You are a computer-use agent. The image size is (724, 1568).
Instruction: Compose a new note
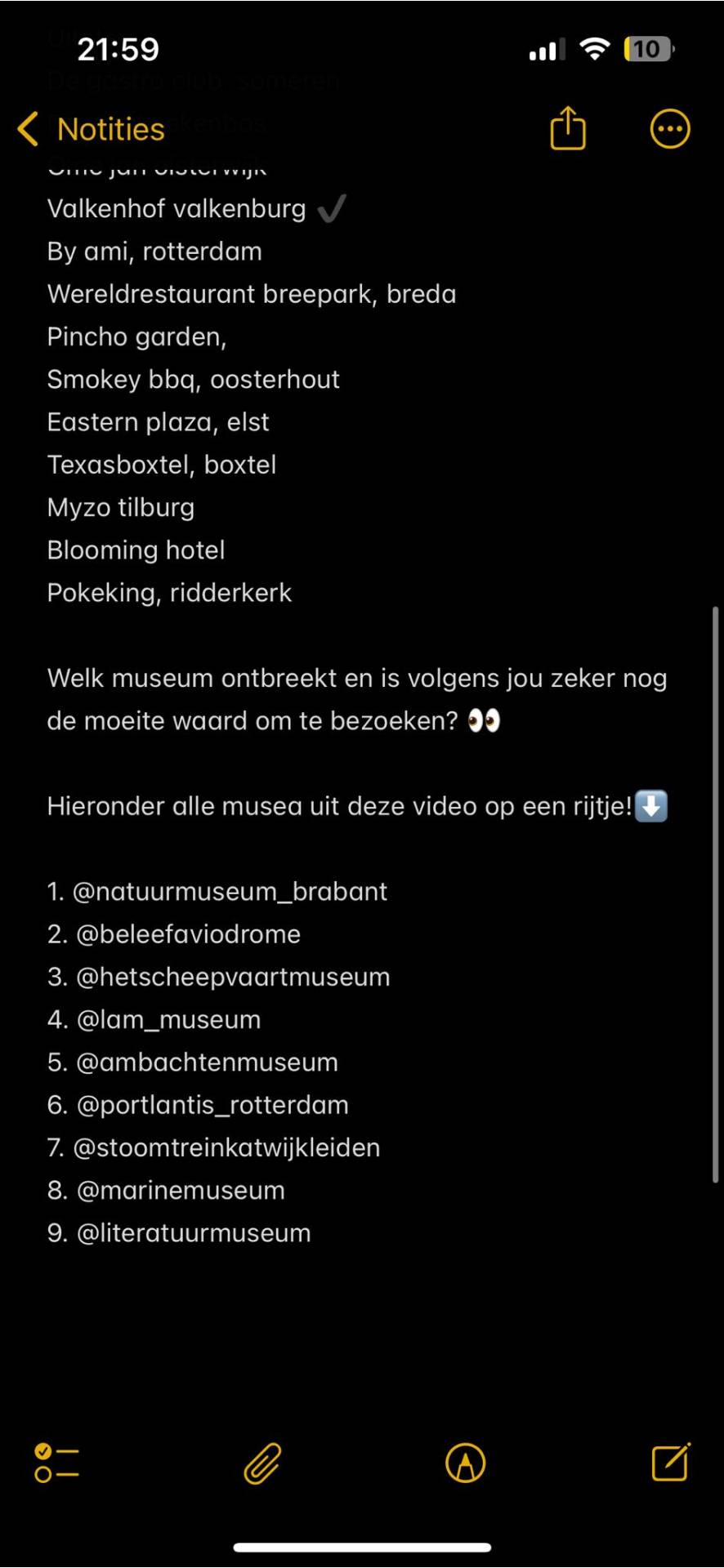pyautogui.click(x=671, y=1462)
